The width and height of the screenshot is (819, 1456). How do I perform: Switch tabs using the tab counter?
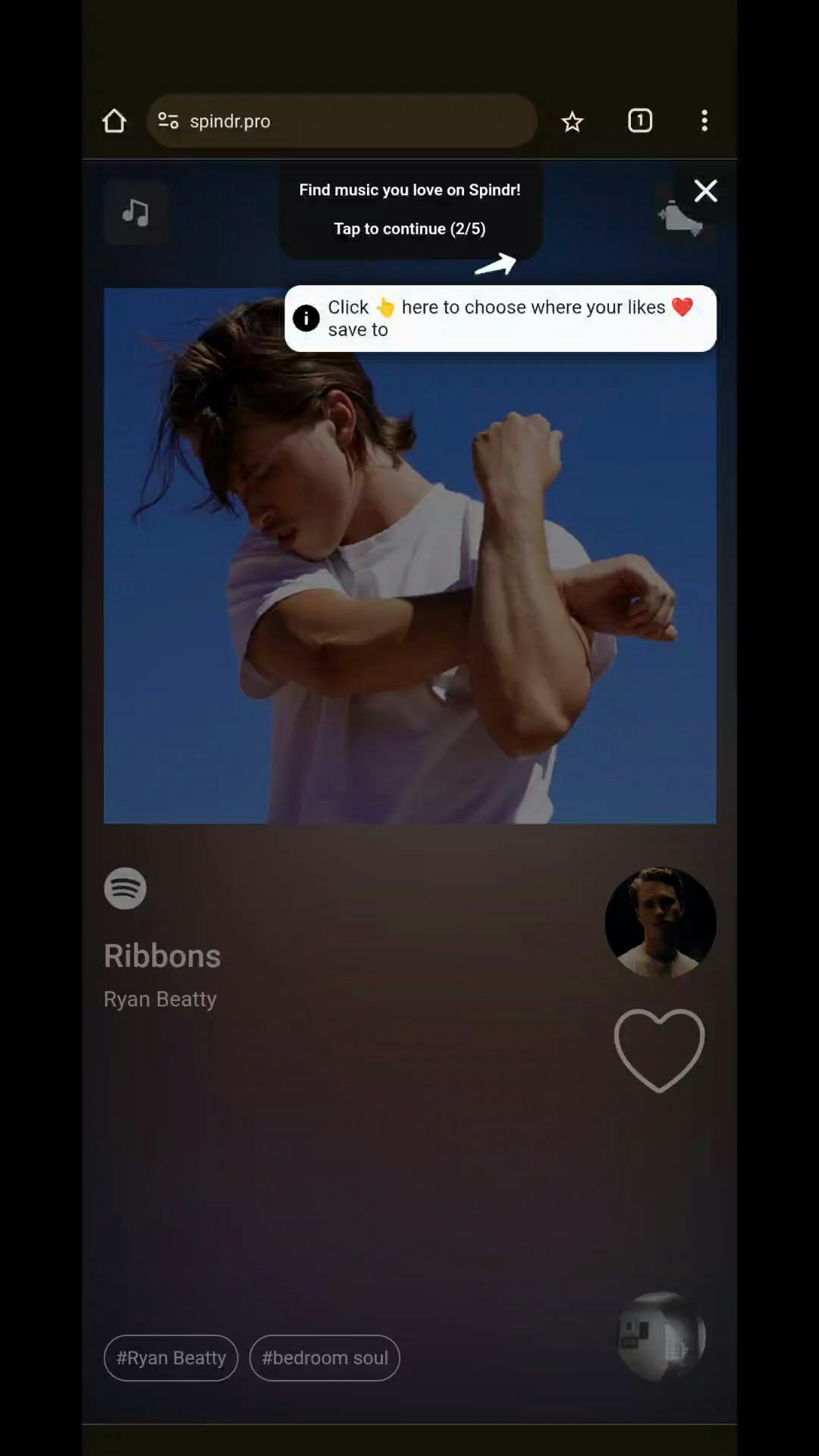point(639,121)
